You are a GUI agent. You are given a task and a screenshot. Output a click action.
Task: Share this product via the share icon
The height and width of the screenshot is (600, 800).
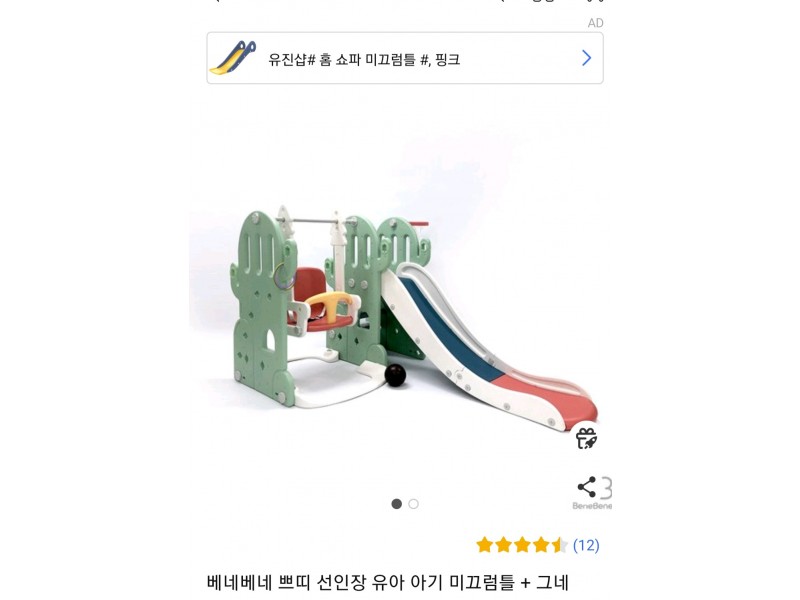[x=587, y=487]
